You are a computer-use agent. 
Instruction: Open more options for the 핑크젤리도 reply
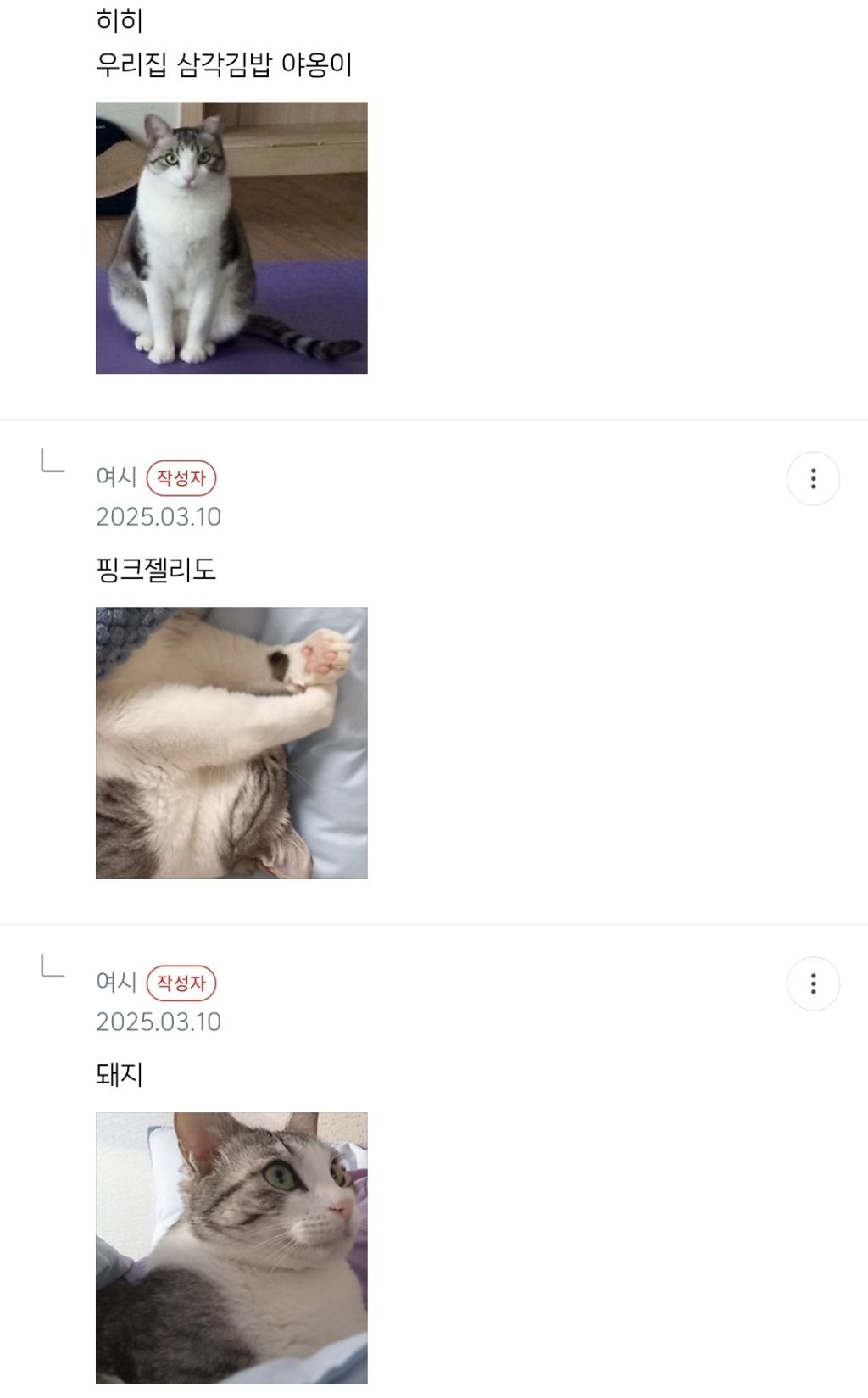pyautogui.click(x=813, y=479)
